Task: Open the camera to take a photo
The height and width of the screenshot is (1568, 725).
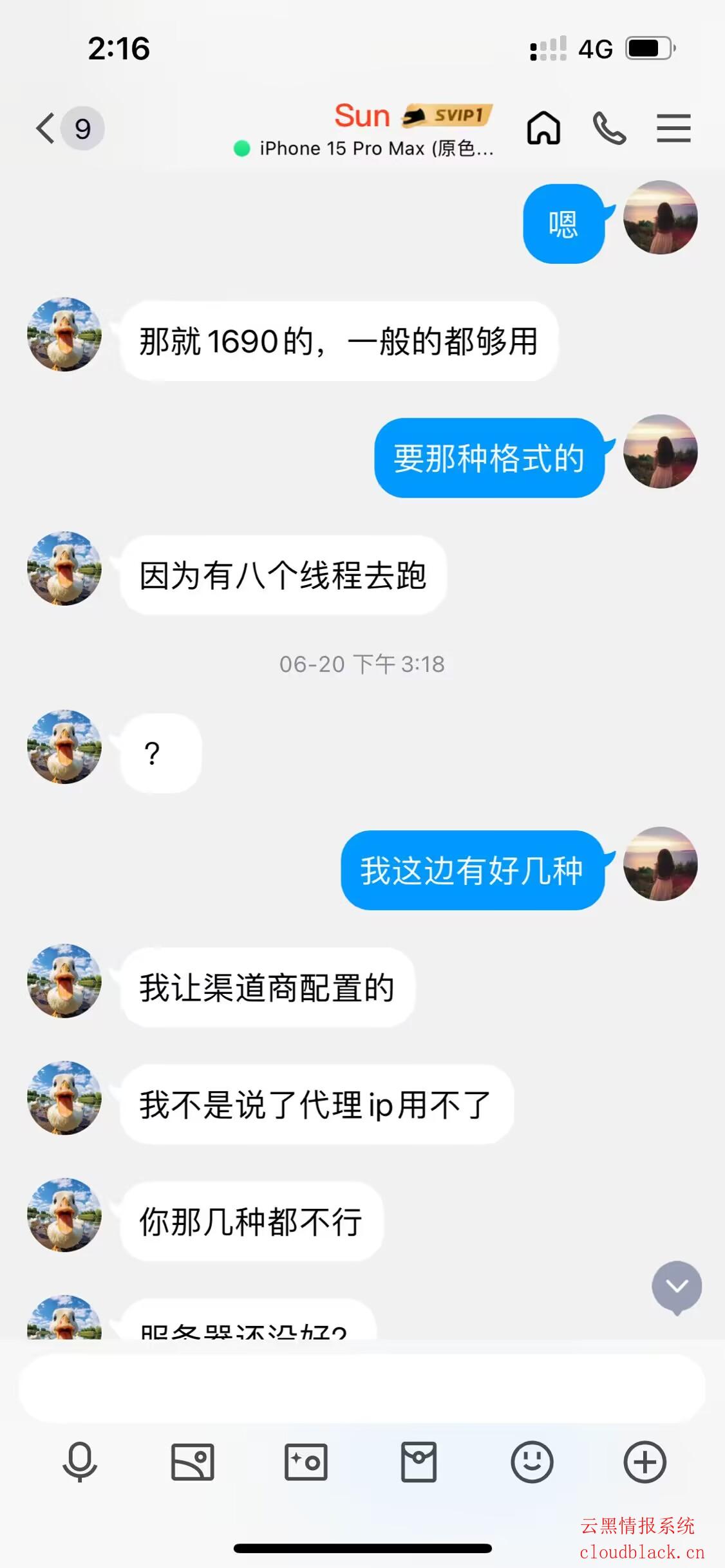Action: [306, 1462]
